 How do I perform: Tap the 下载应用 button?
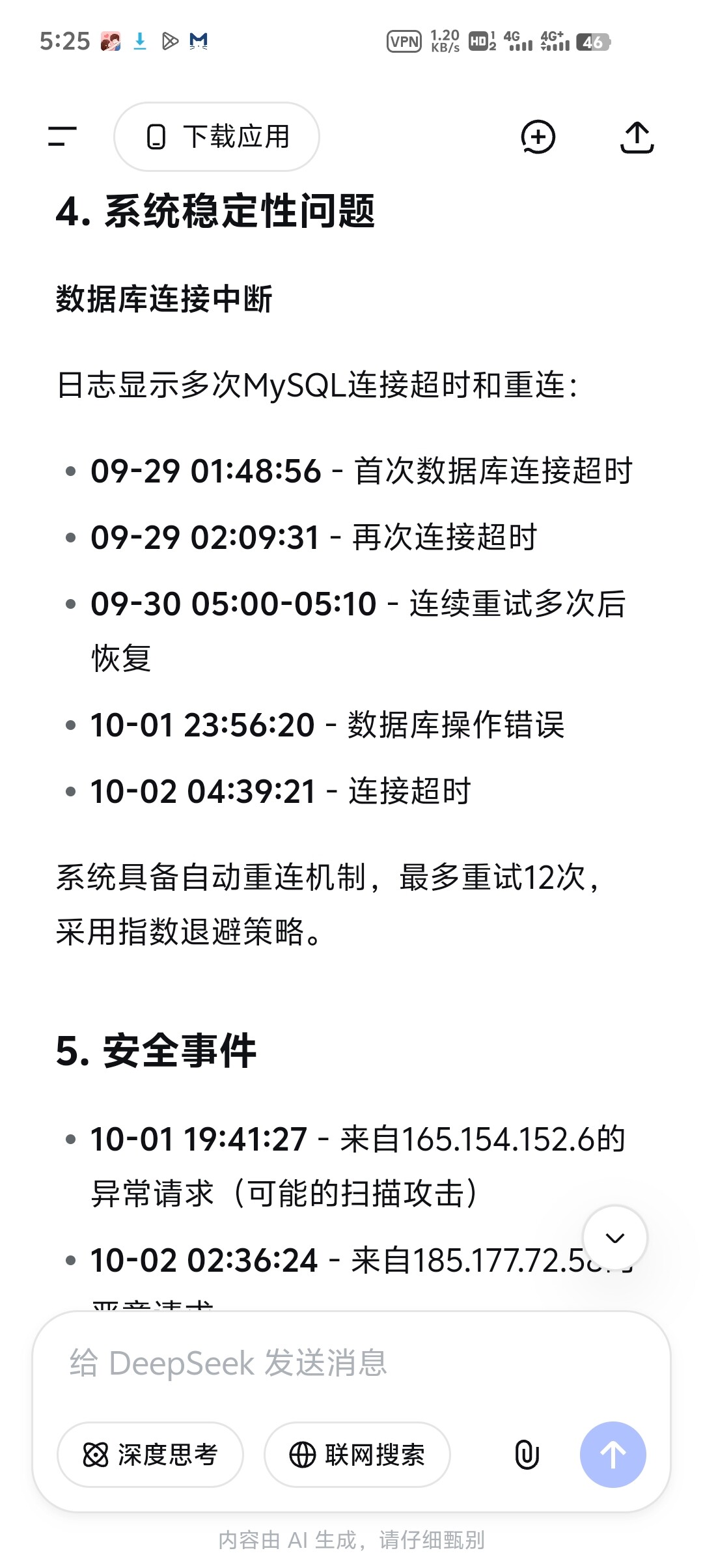click(x=217, y=137)
